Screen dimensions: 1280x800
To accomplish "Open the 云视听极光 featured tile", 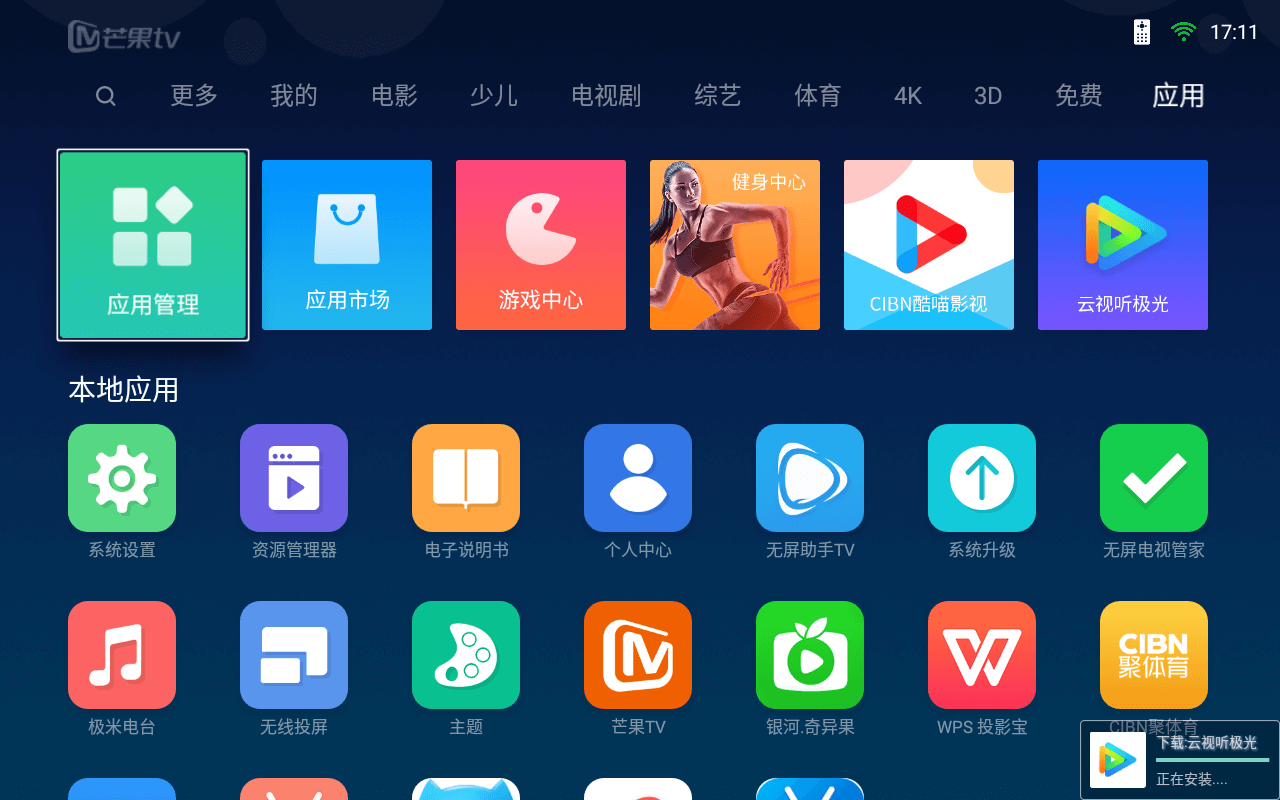I will pos(1123,245).
